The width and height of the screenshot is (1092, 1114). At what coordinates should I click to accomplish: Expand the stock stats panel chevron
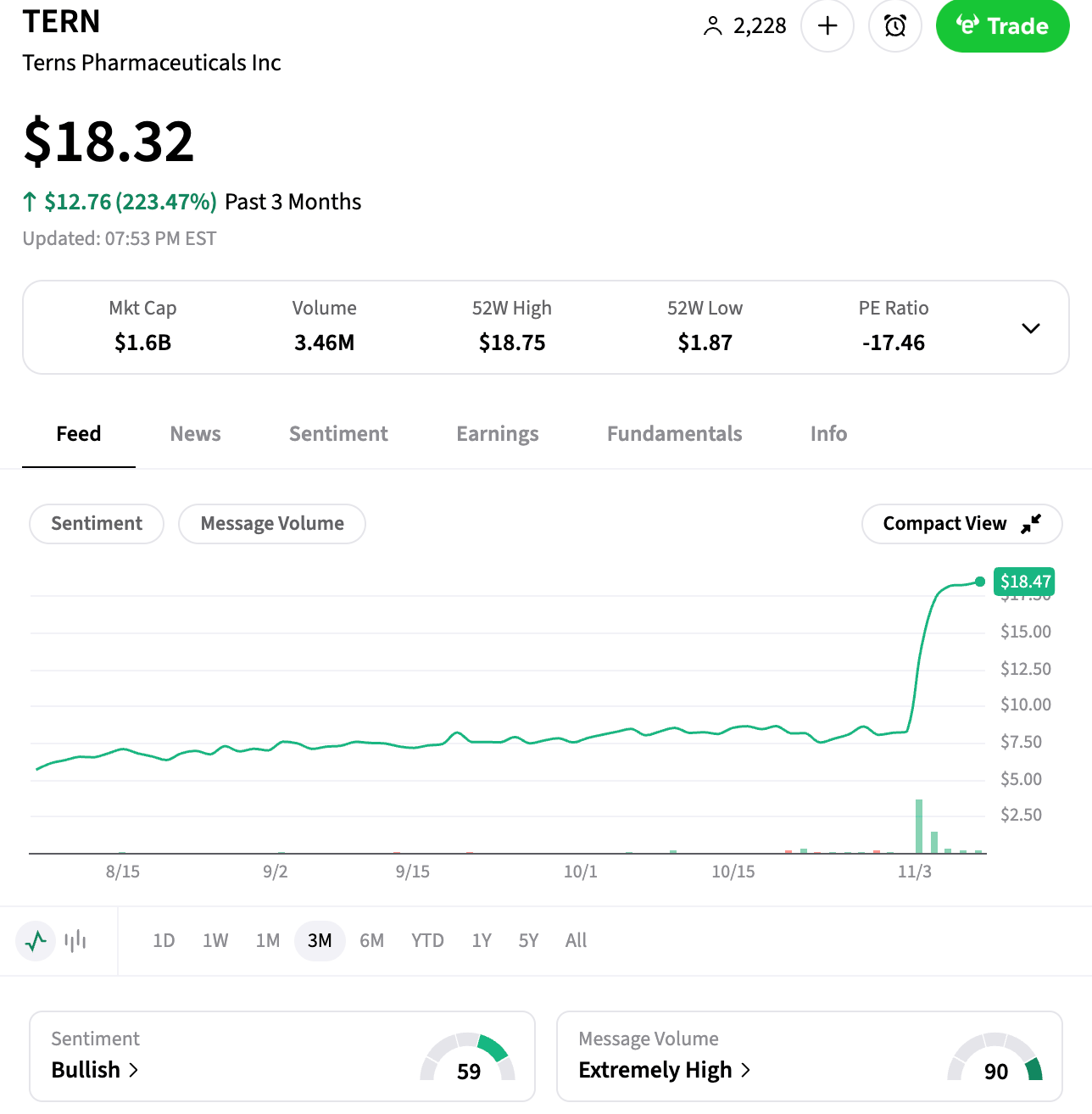[x=1030, y=328]
